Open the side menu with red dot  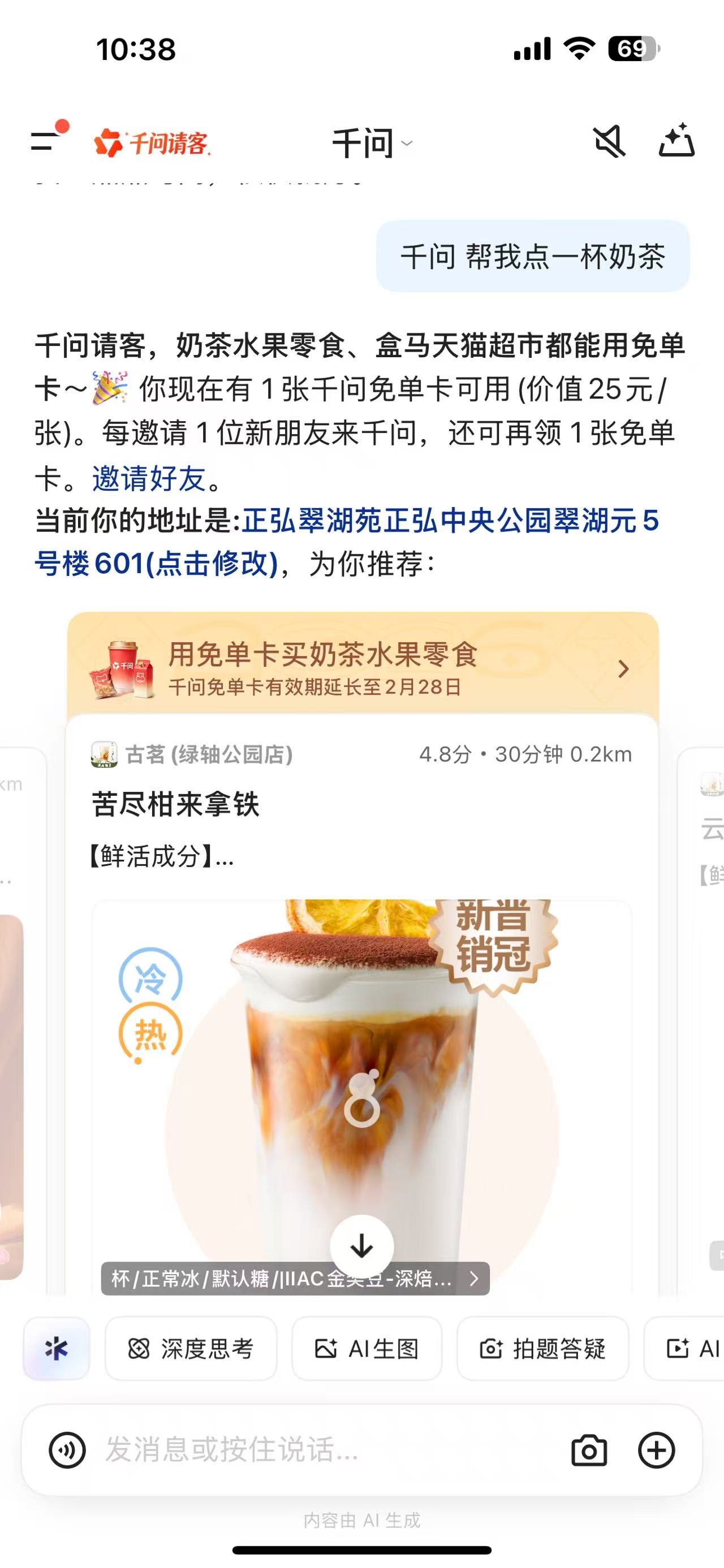[48, 141]
